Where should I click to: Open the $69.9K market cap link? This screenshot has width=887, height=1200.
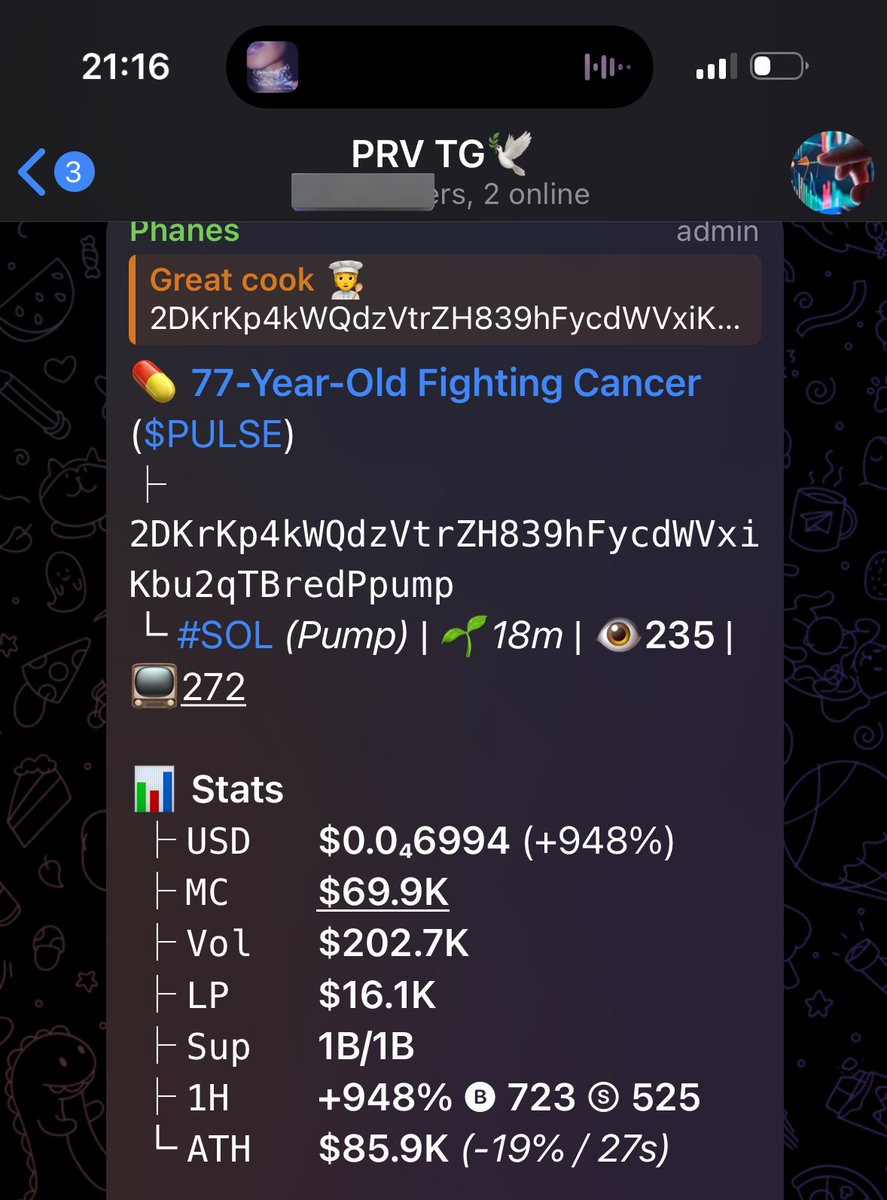(x=382, y=893)
